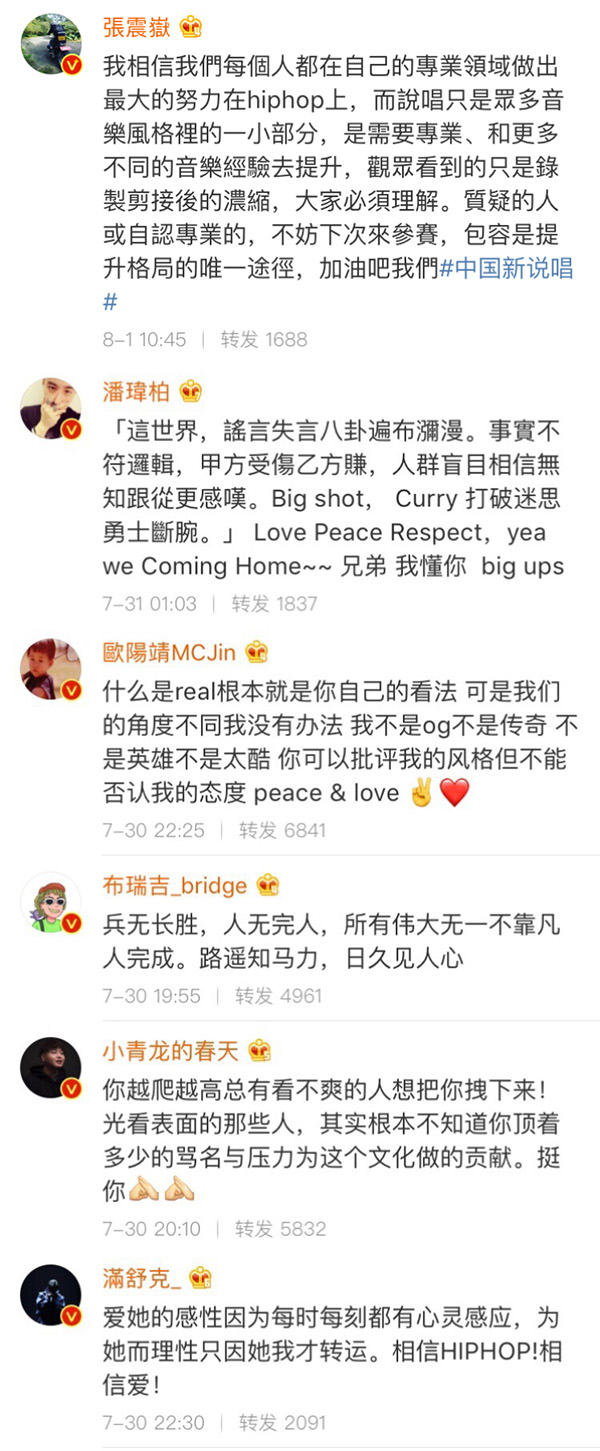Open 潘瑋柏's profile by username
Image resolution: width=600 pixels, height=1451 pixels.
pyautogui.click(x=136, y=391)
